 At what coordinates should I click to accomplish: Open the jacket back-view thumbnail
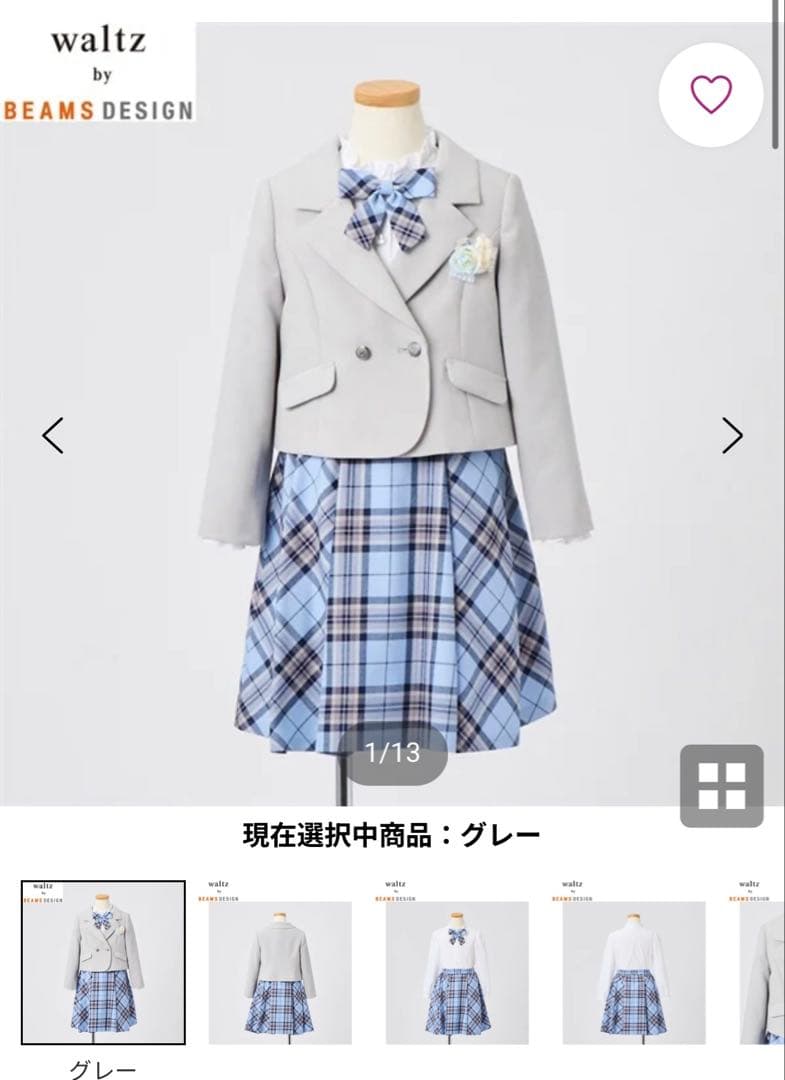(x=278, y=965)
